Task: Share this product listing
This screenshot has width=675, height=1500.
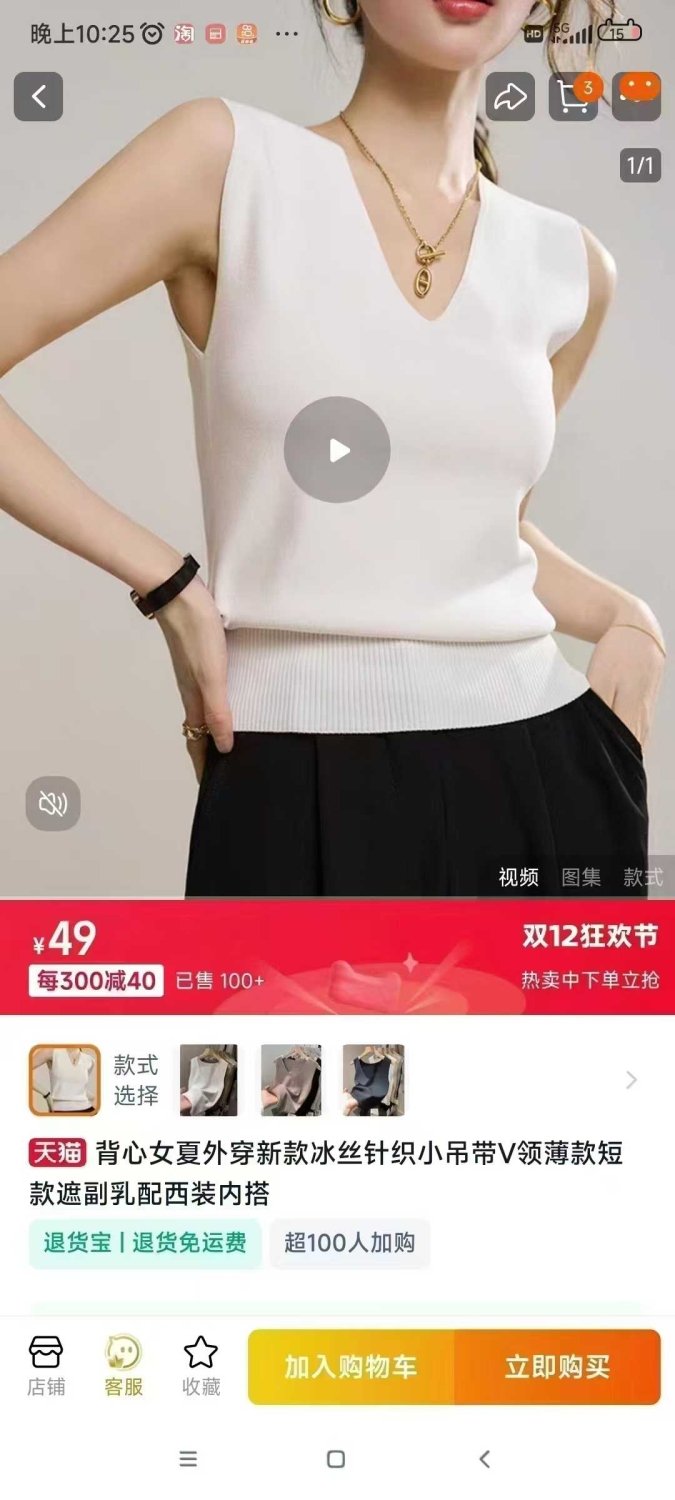Action: point(511,97)
